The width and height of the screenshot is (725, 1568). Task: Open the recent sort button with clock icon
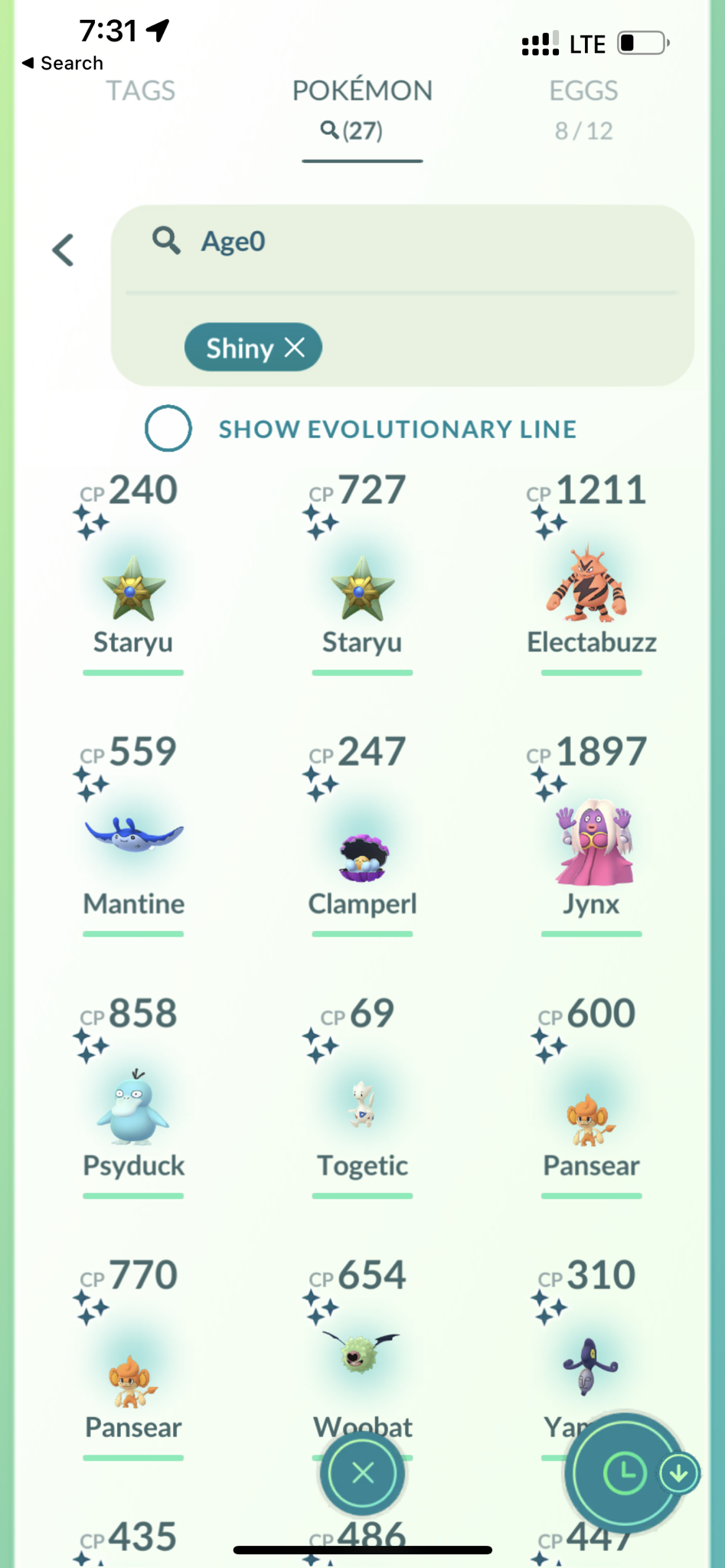click(x=625, y=1472)
